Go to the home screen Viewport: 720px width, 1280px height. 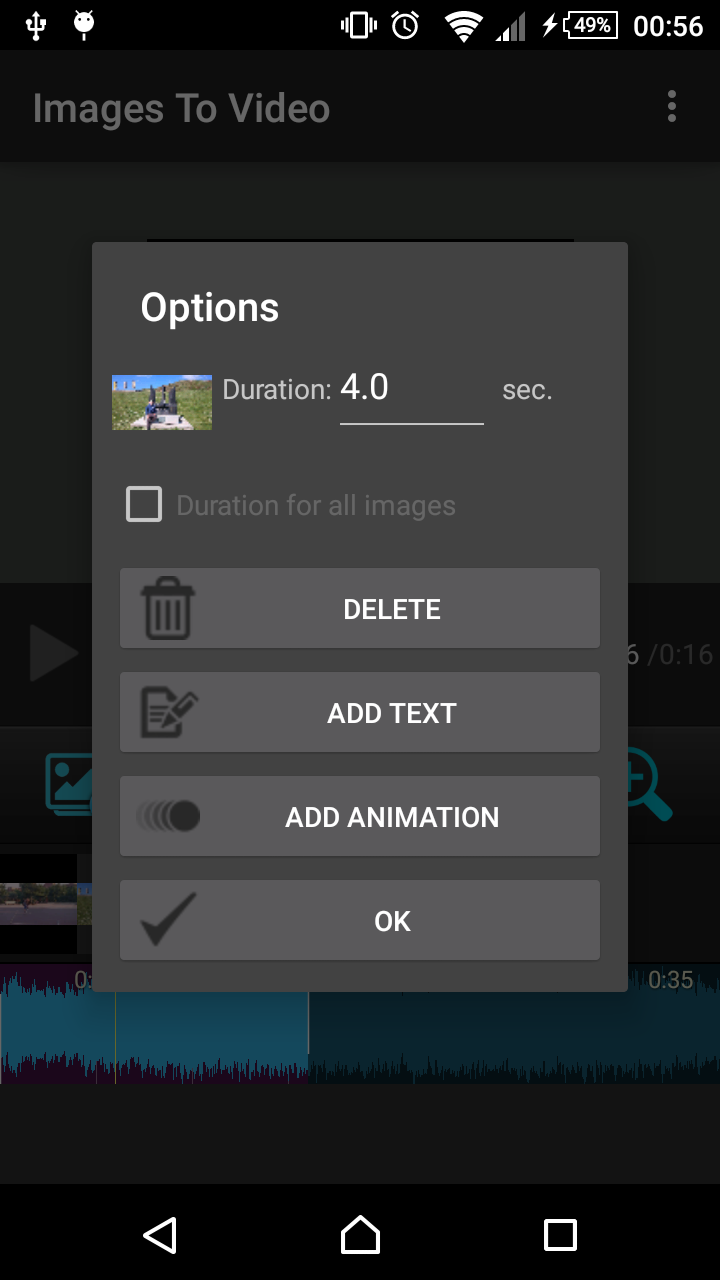point(360,1235)
